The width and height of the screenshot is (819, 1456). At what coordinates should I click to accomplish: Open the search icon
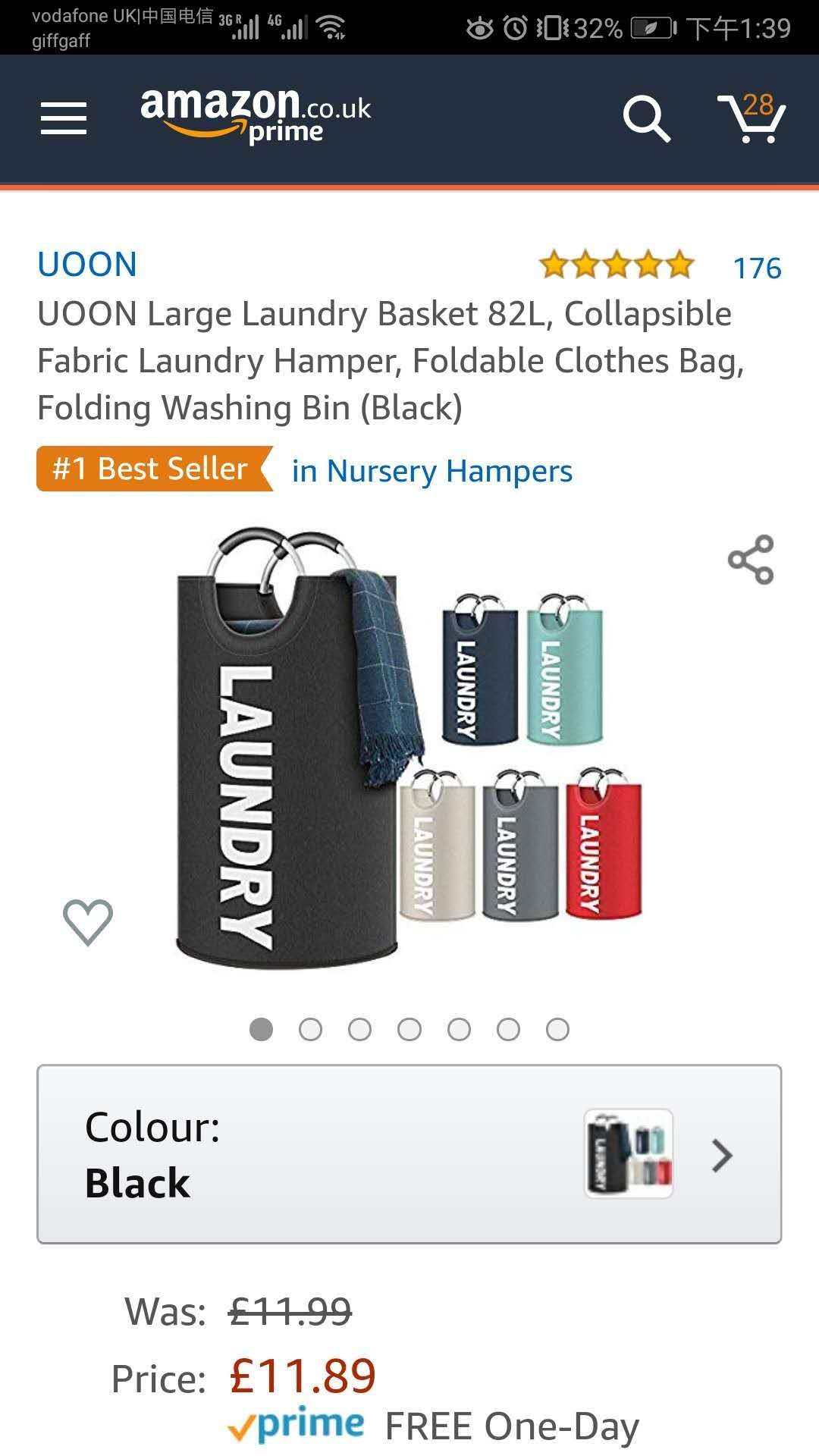(x=646, y=119)
